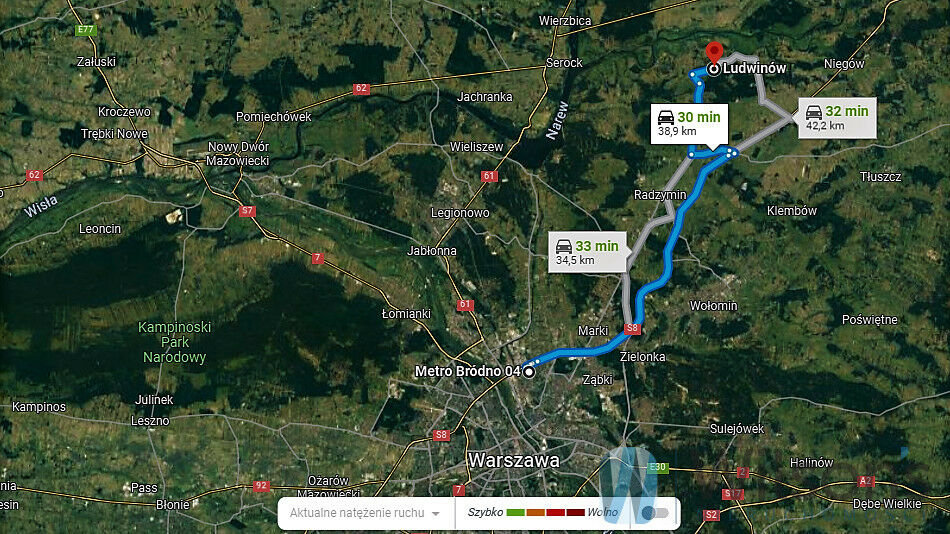Pick the 33 min 34,5 km route
The image size is (950, 534).
tap(586, 252)
